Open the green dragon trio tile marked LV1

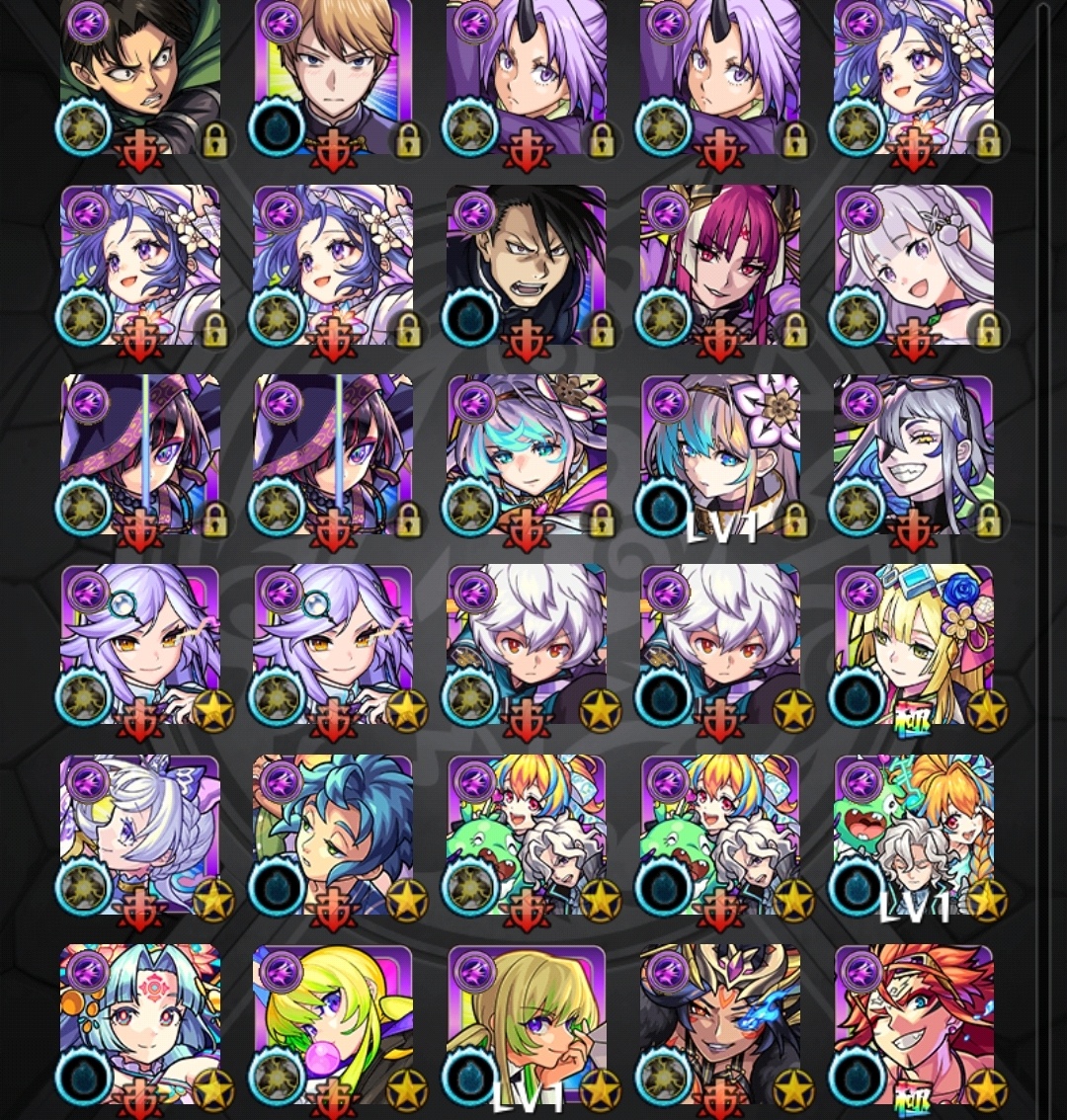click(914, 835)
